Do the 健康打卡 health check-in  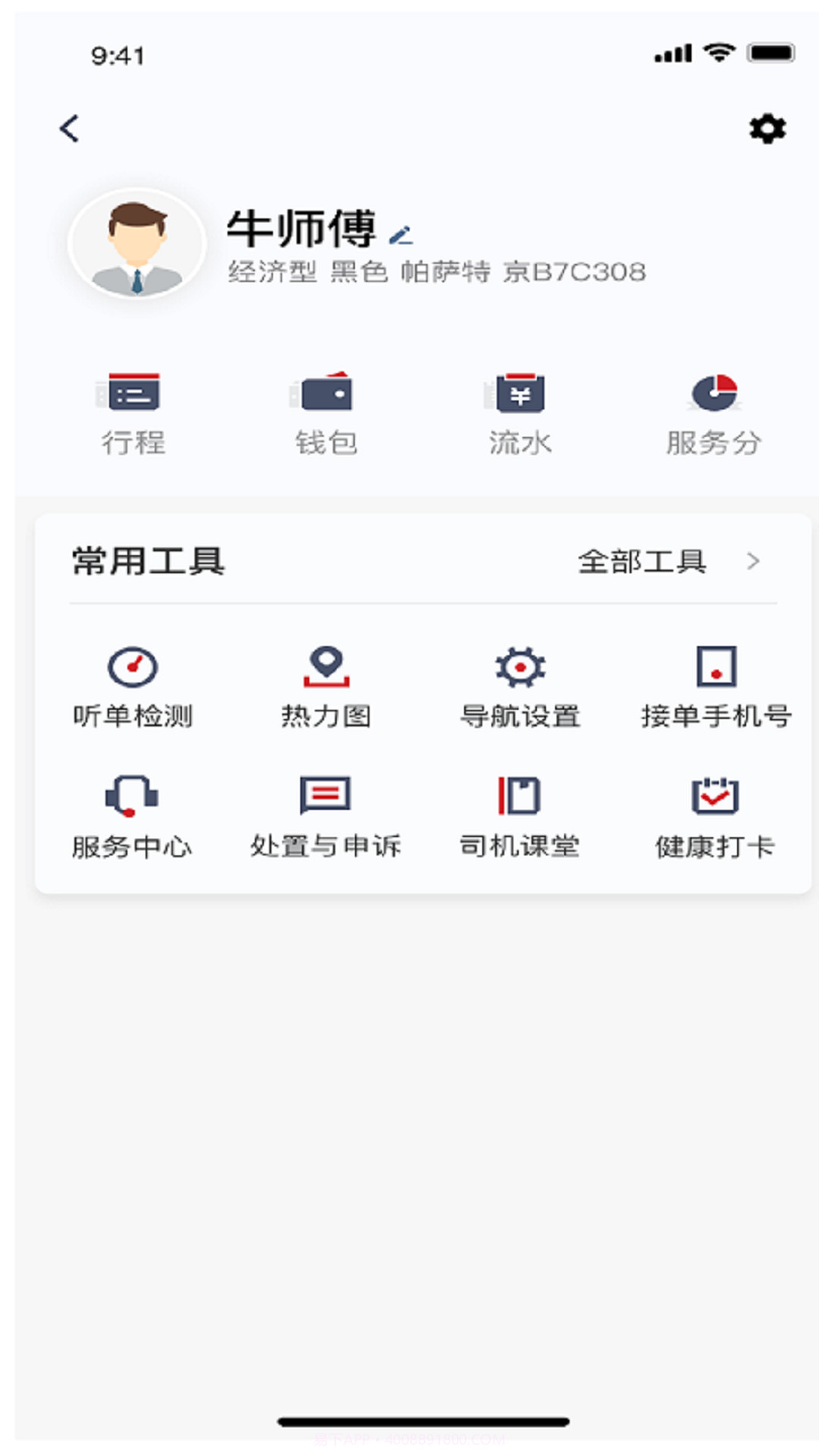[713, 813]
